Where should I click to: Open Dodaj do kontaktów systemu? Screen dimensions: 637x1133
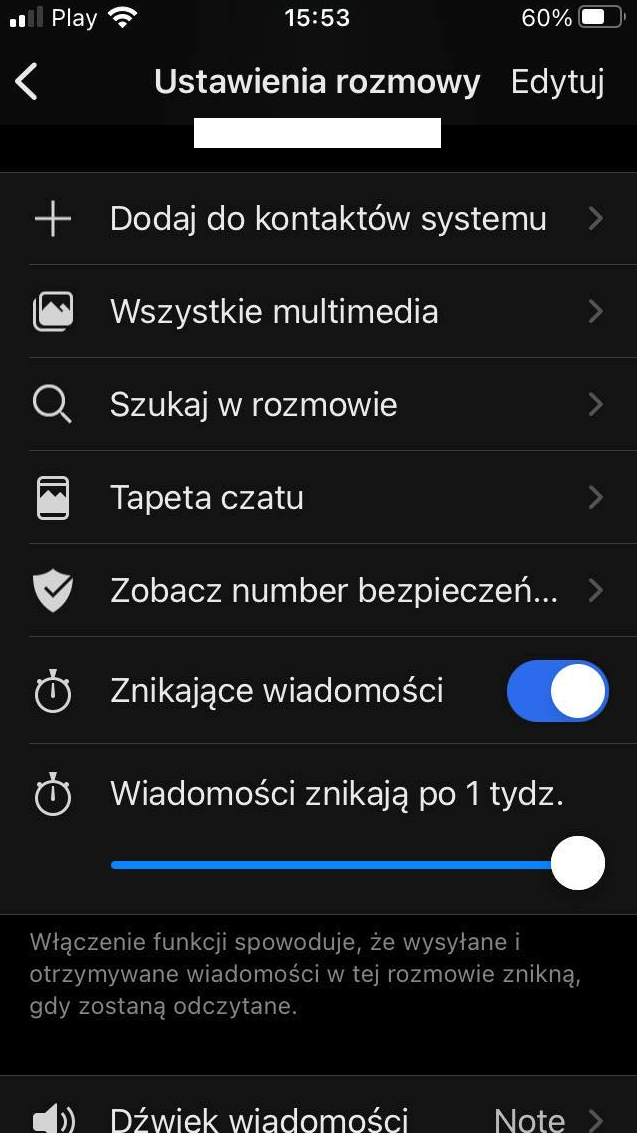[x=318, y=218]
